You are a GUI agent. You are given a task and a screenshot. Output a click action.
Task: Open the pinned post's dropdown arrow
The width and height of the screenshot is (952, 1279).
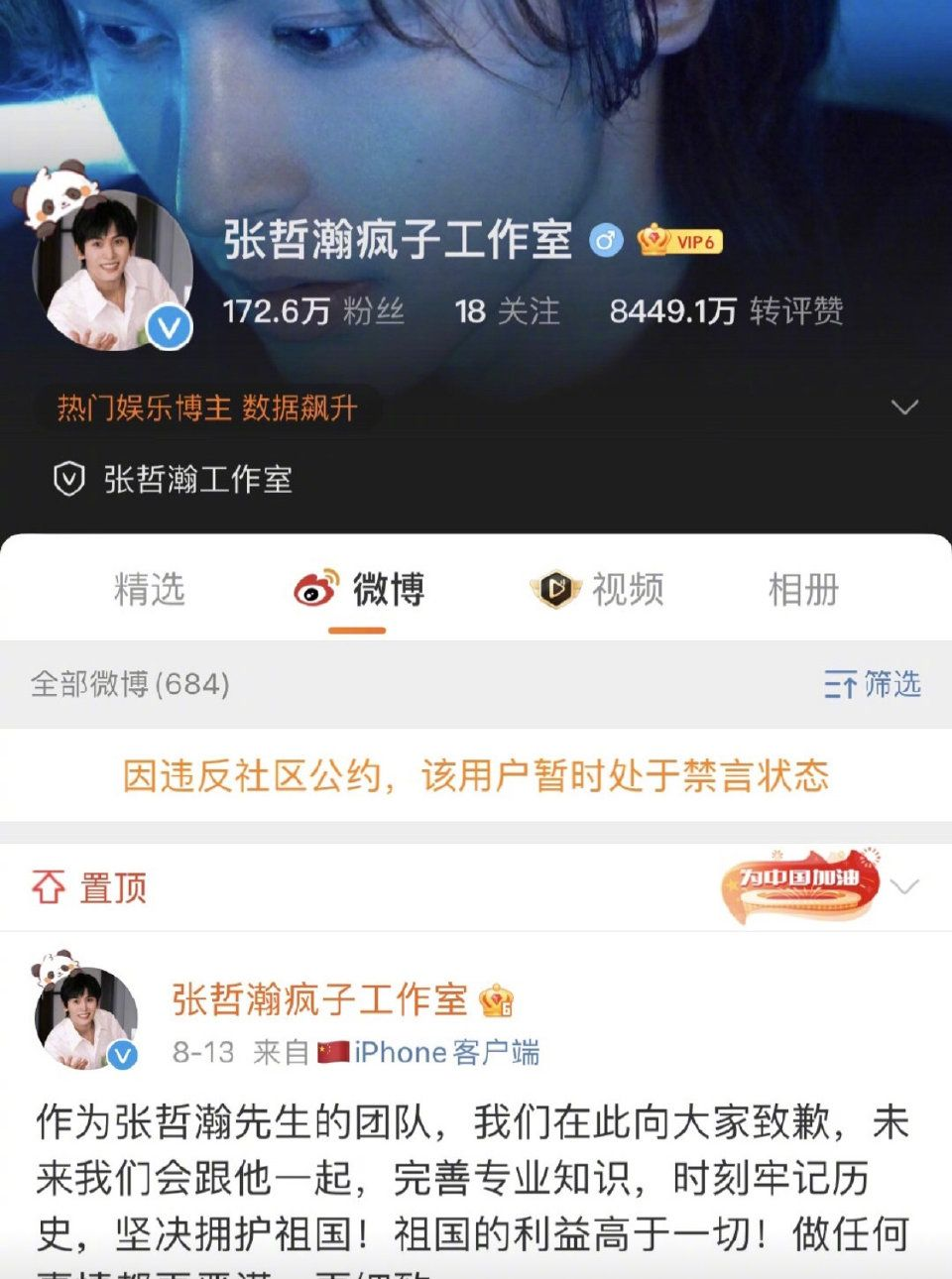pos(904,886)
